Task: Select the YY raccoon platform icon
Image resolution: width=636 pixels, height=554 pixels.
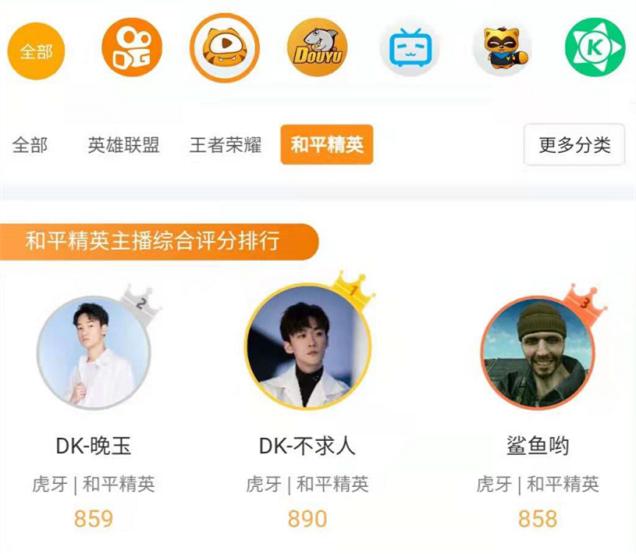Action: coord(502,48)
